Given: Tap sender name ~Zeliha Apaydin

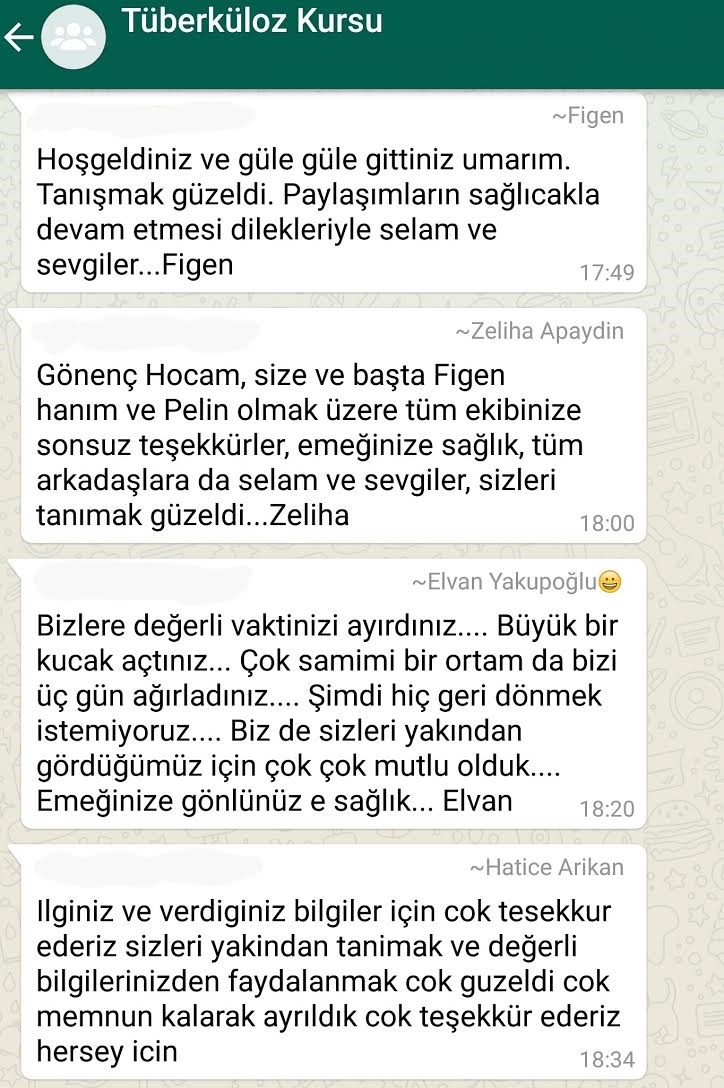Looking at the screenshot, I should 539,331.
